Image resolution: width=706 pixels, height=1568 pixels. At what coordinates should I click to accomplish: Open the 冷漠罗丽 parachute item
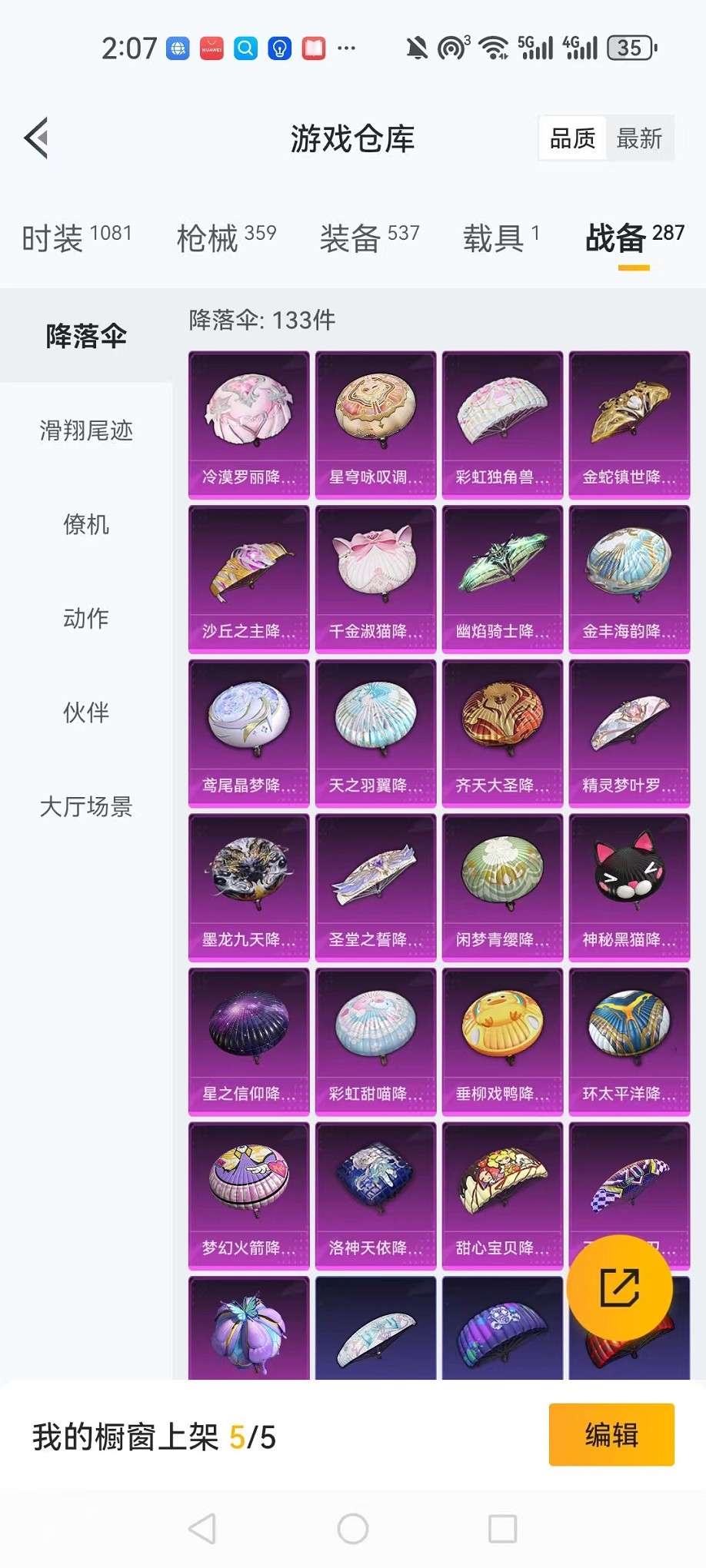click(x=248, y=424)
